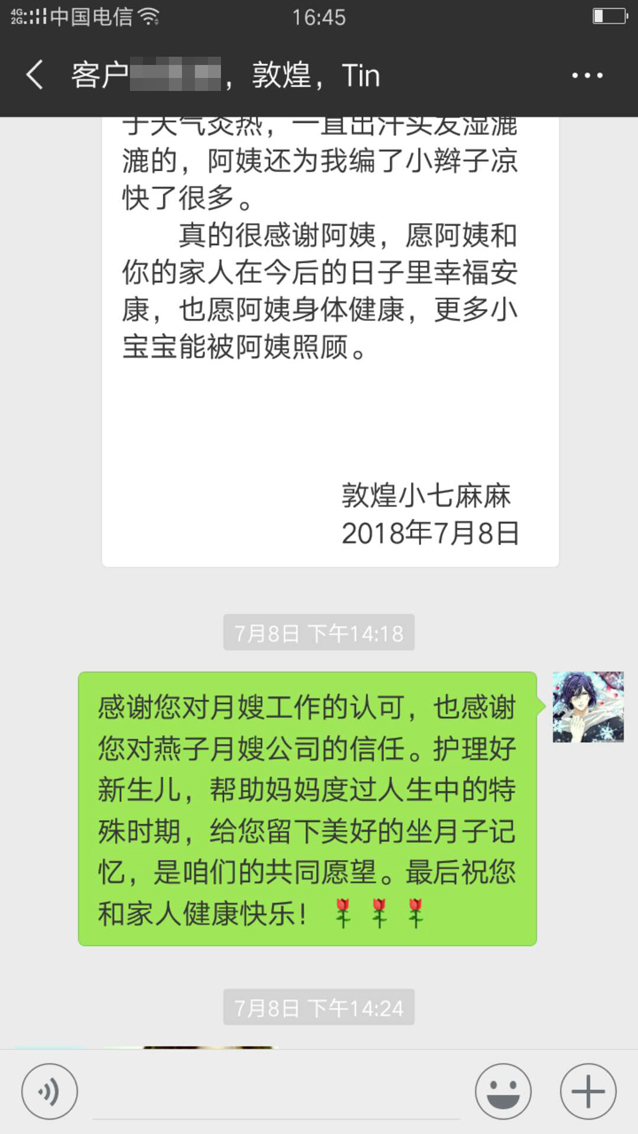Switch to voice message input
Image resolution: width=638 pixels, height=1134 pixels.
click(x=49, y=1092)
